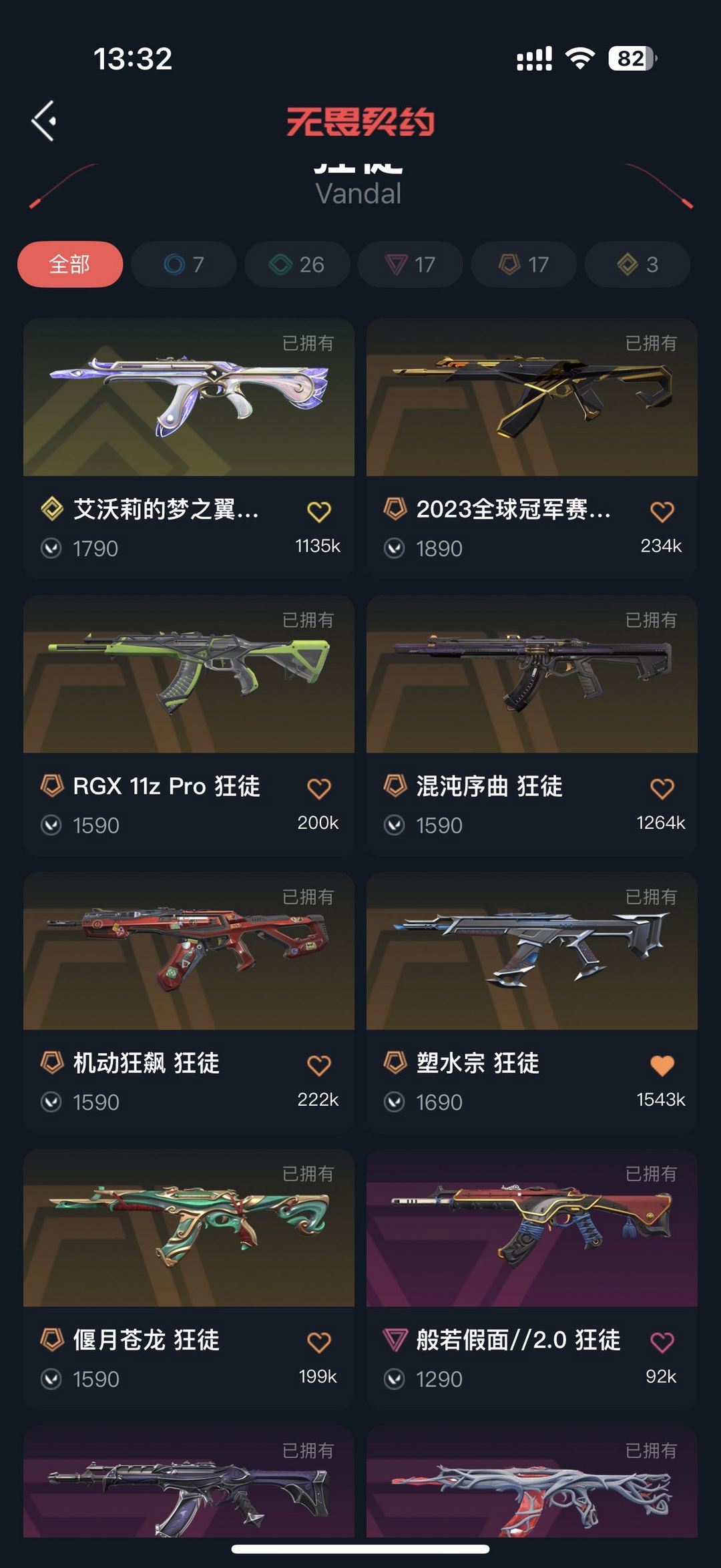Open the 塑水宗 狂徒 skin card
Screen dimensions: 721x1568
click(x=532, y=1002)
